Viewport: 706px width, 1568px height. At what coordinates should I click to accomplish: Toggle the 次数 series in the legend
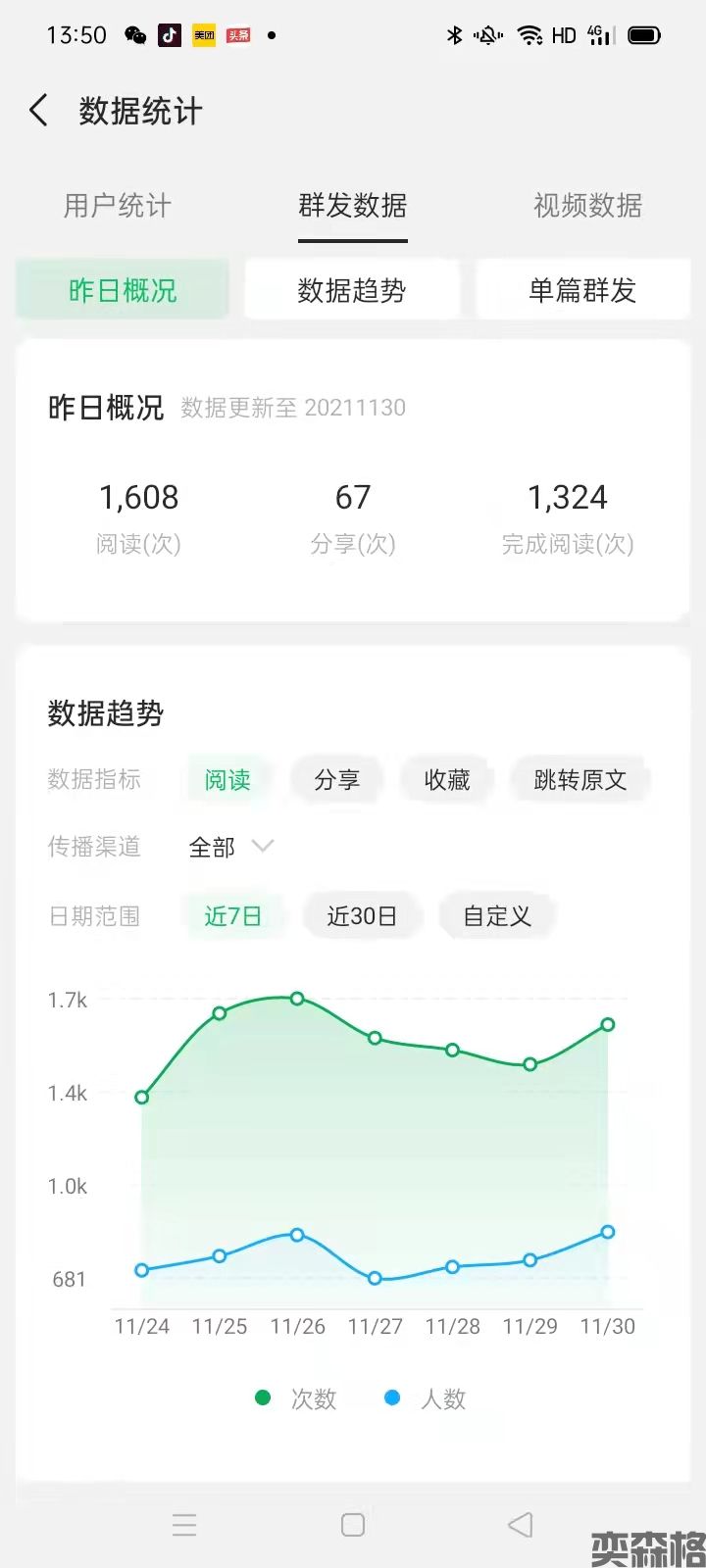[297, 1398]
